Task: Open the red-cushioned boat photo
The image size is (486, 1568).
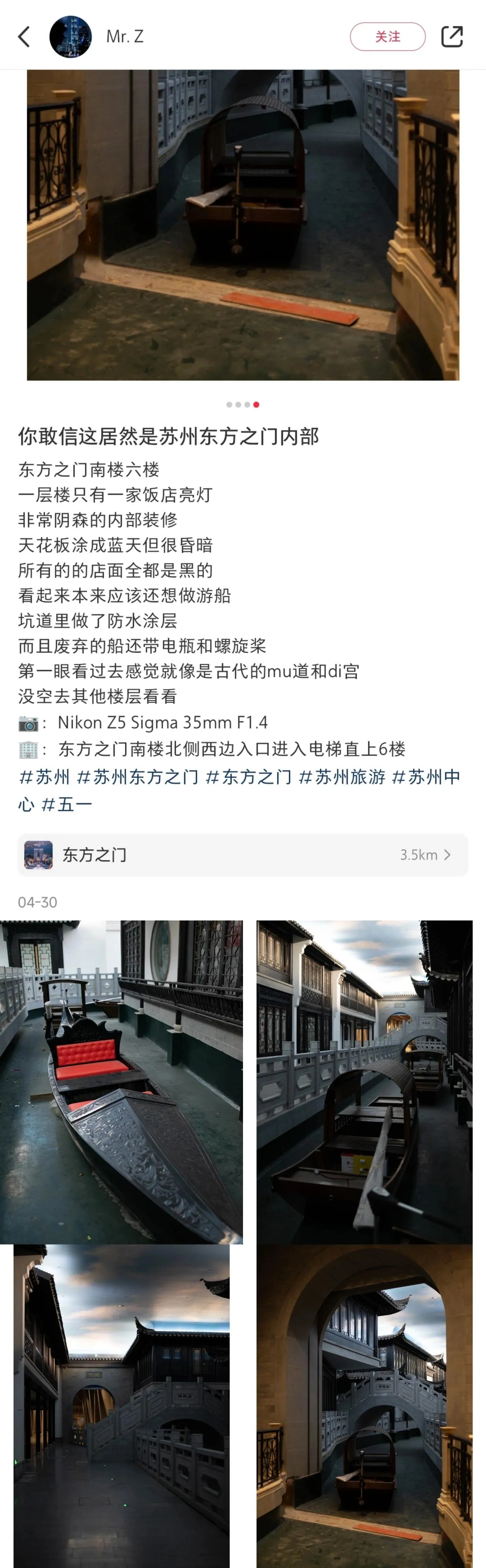Action: pos(121,1081)
